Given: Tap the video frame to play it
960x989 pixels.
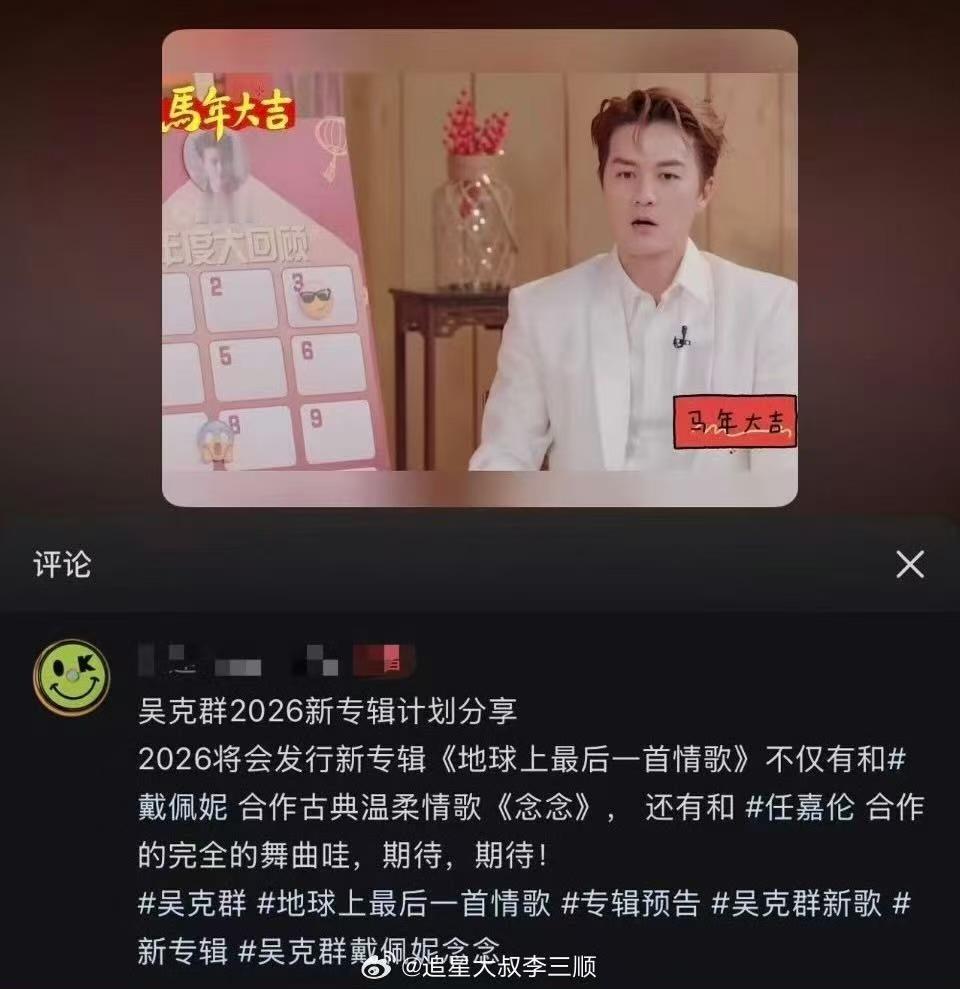Looking at the screenshot, I should click(x=480, y=270).
